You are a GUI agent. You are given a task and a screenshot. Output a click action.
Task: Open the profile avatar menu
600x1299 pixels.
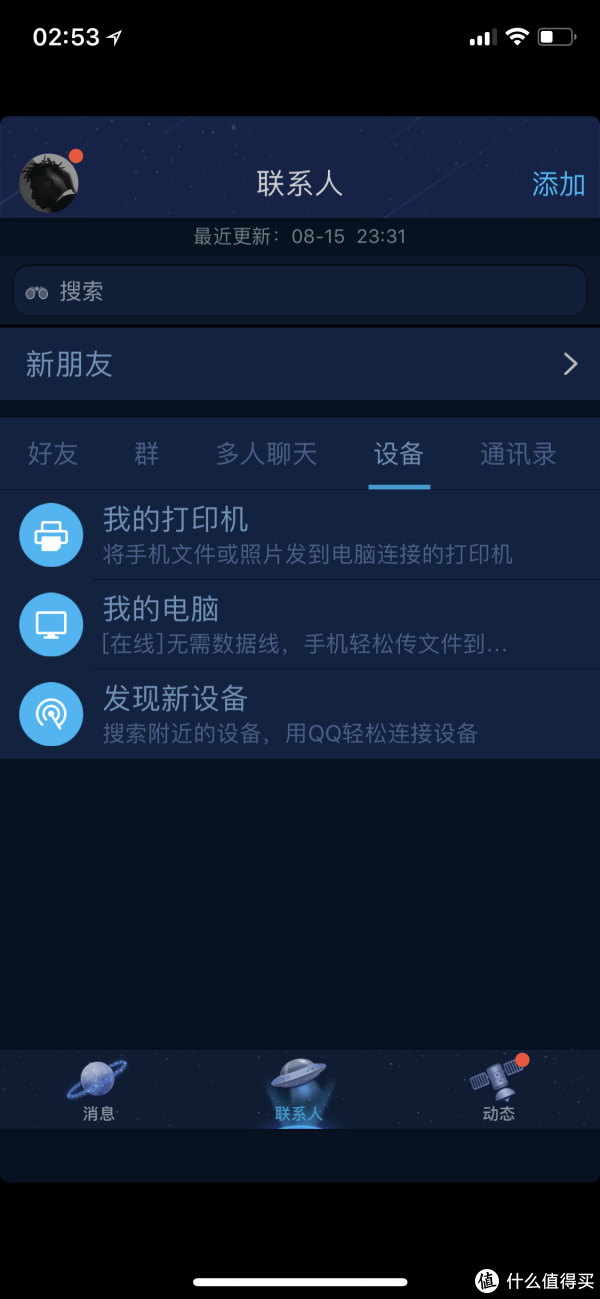(x=49, y=182)
